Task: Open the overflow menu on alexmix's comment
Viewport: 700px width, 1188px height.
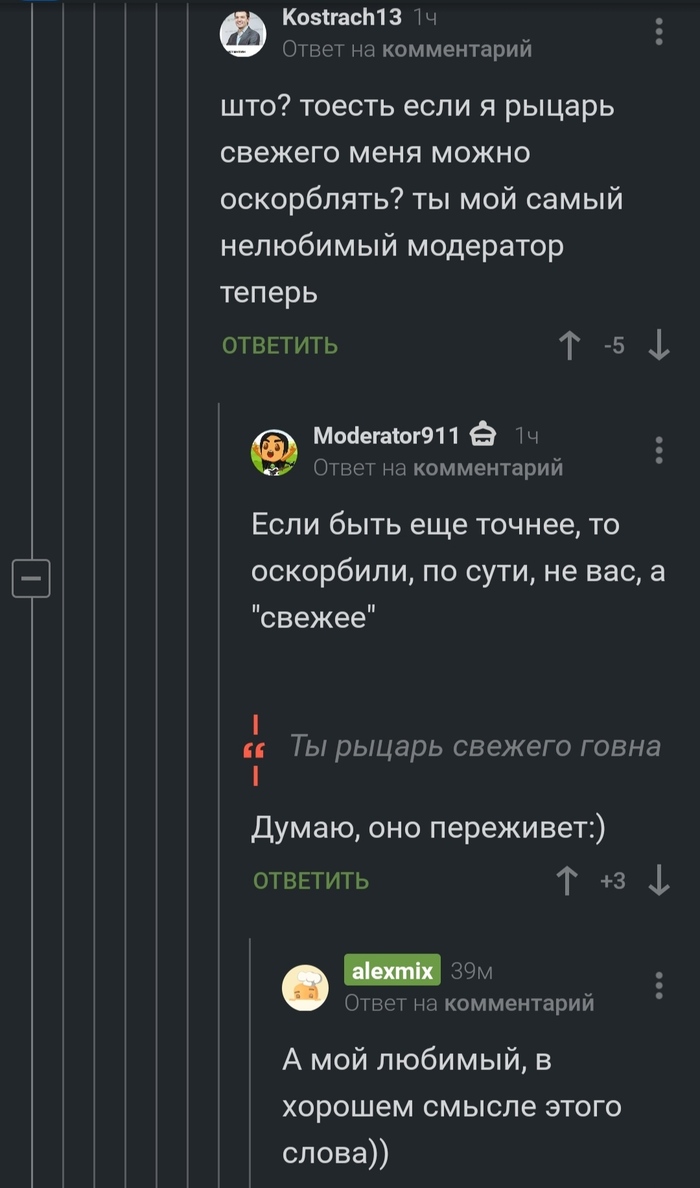Action: click(659, 985)
